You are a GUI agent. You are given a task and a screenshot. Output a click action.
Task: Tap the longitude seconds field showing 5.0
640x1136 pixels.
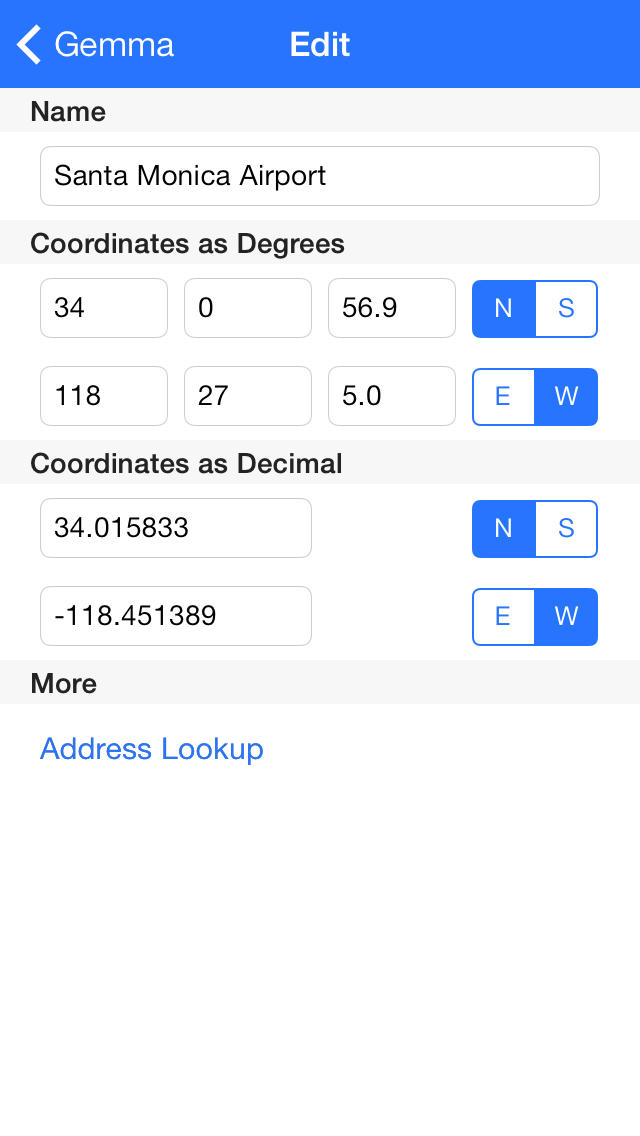click(x=392, y=396)
